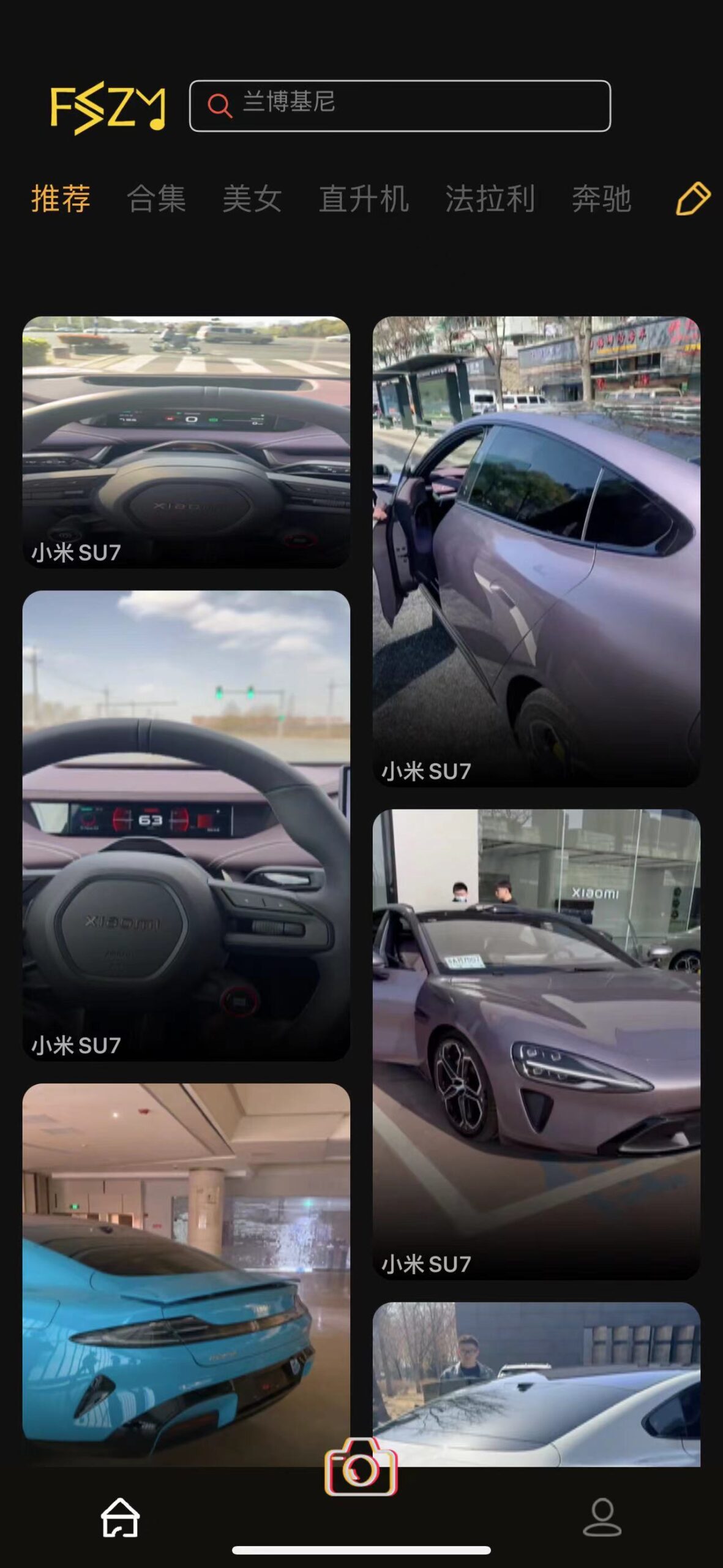Tap the 兰博基尼 search box
This screenshot has height=1568, width=723.
399,105
